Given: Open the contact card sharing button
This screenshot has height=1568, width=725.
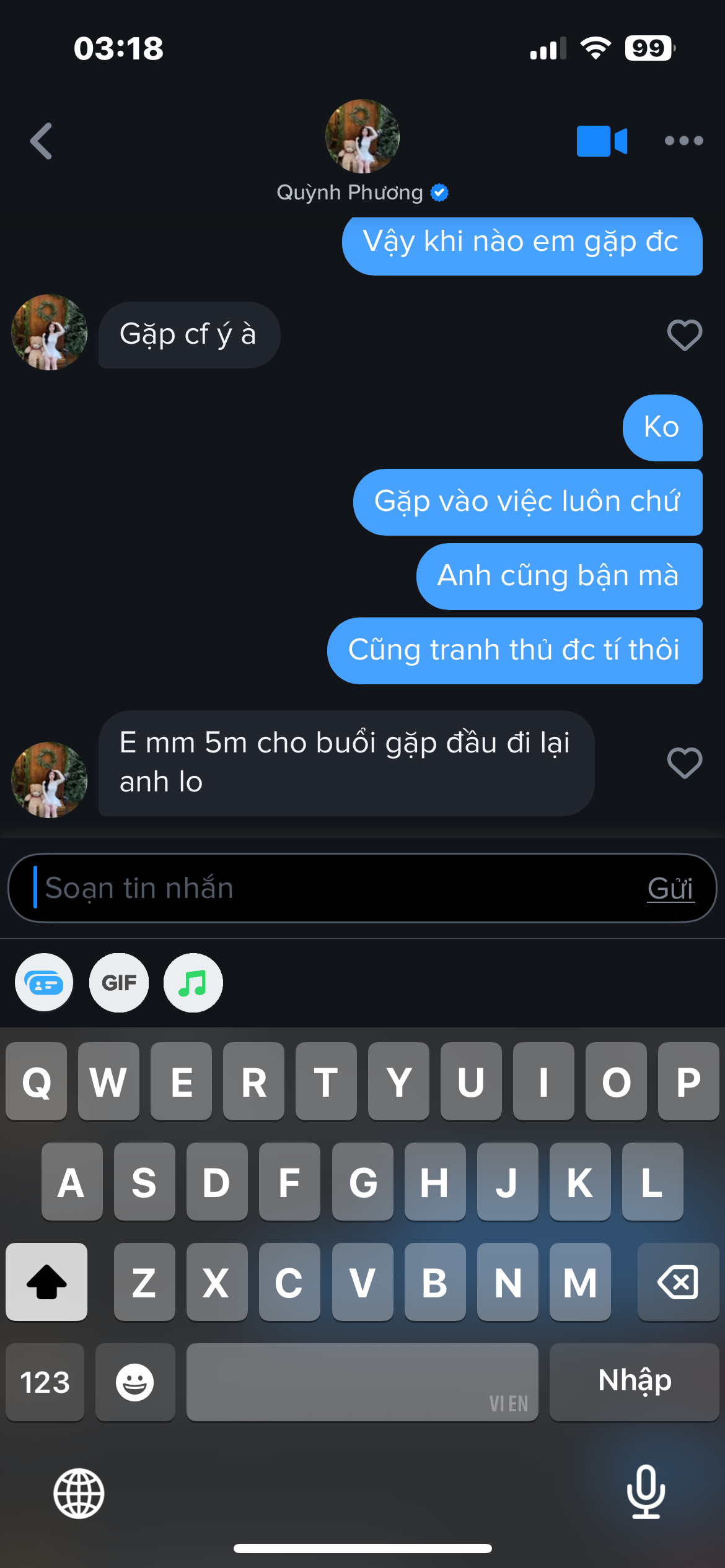Looking at the screenshot, I should (44, 983).
